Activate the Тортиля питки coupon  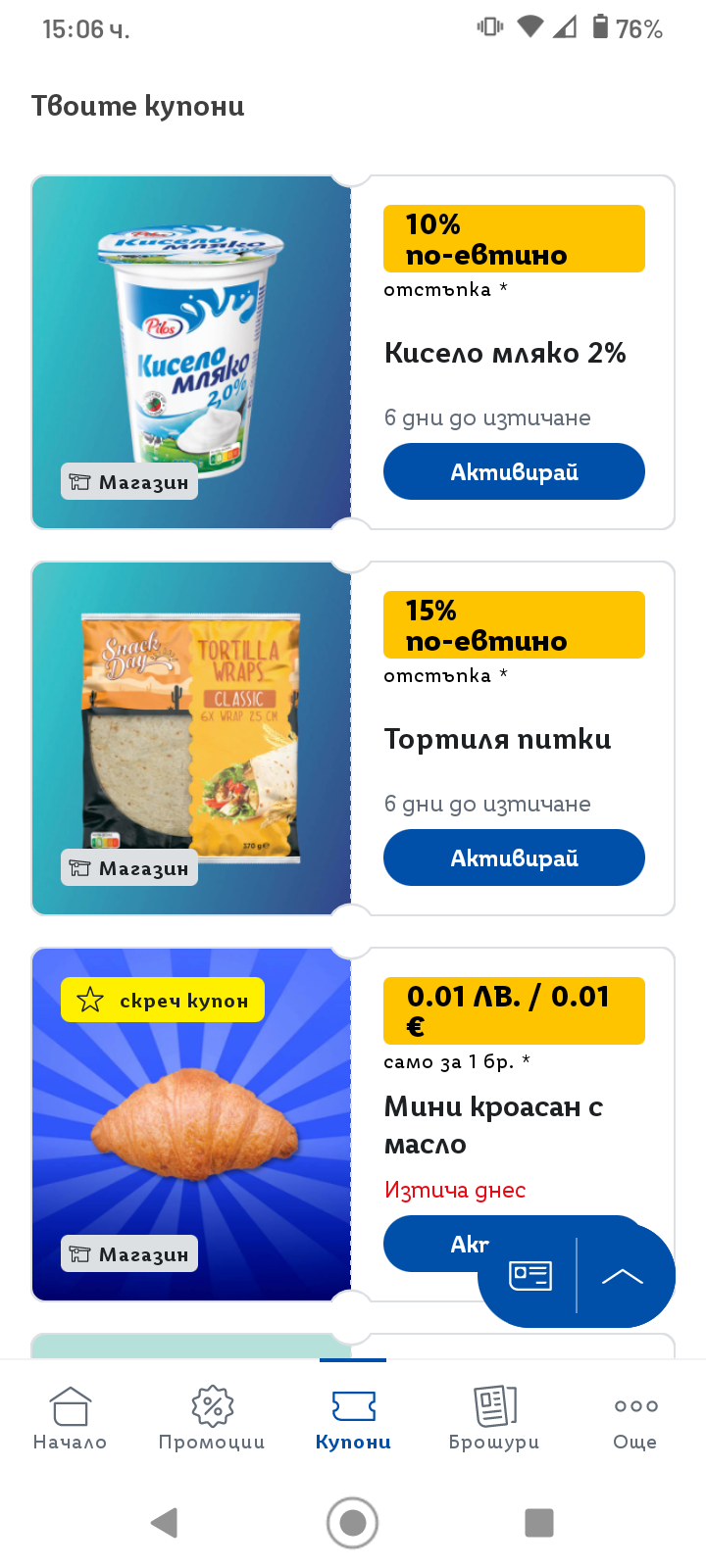(x=514, y=857)
